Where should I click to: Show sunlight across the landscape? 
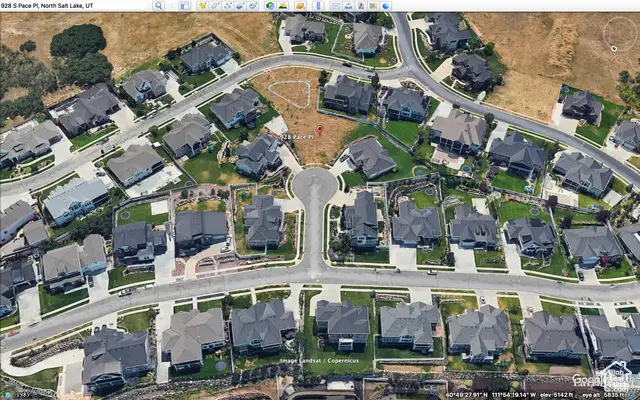[283, 6]
